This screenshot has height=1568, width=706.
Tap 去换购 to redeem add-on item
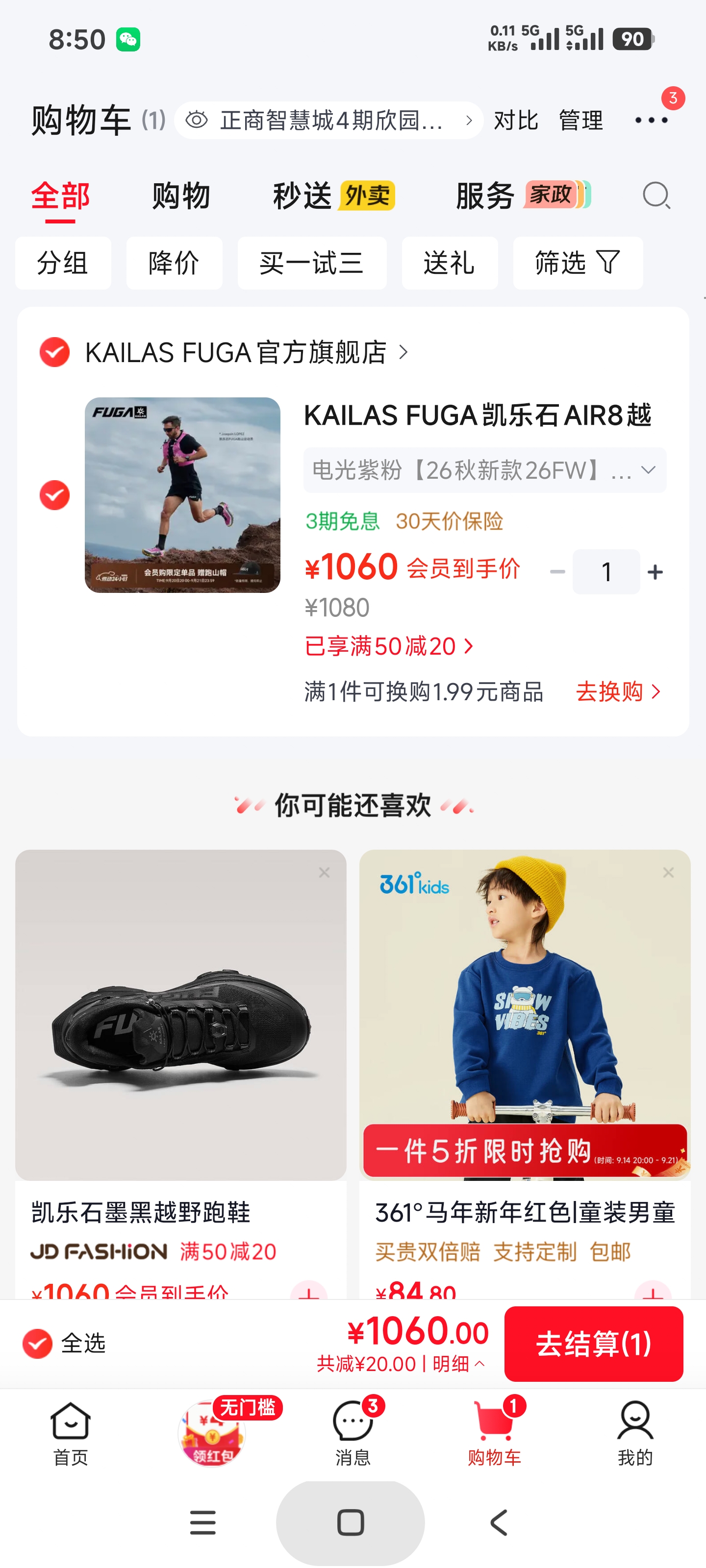coord(618,691)
